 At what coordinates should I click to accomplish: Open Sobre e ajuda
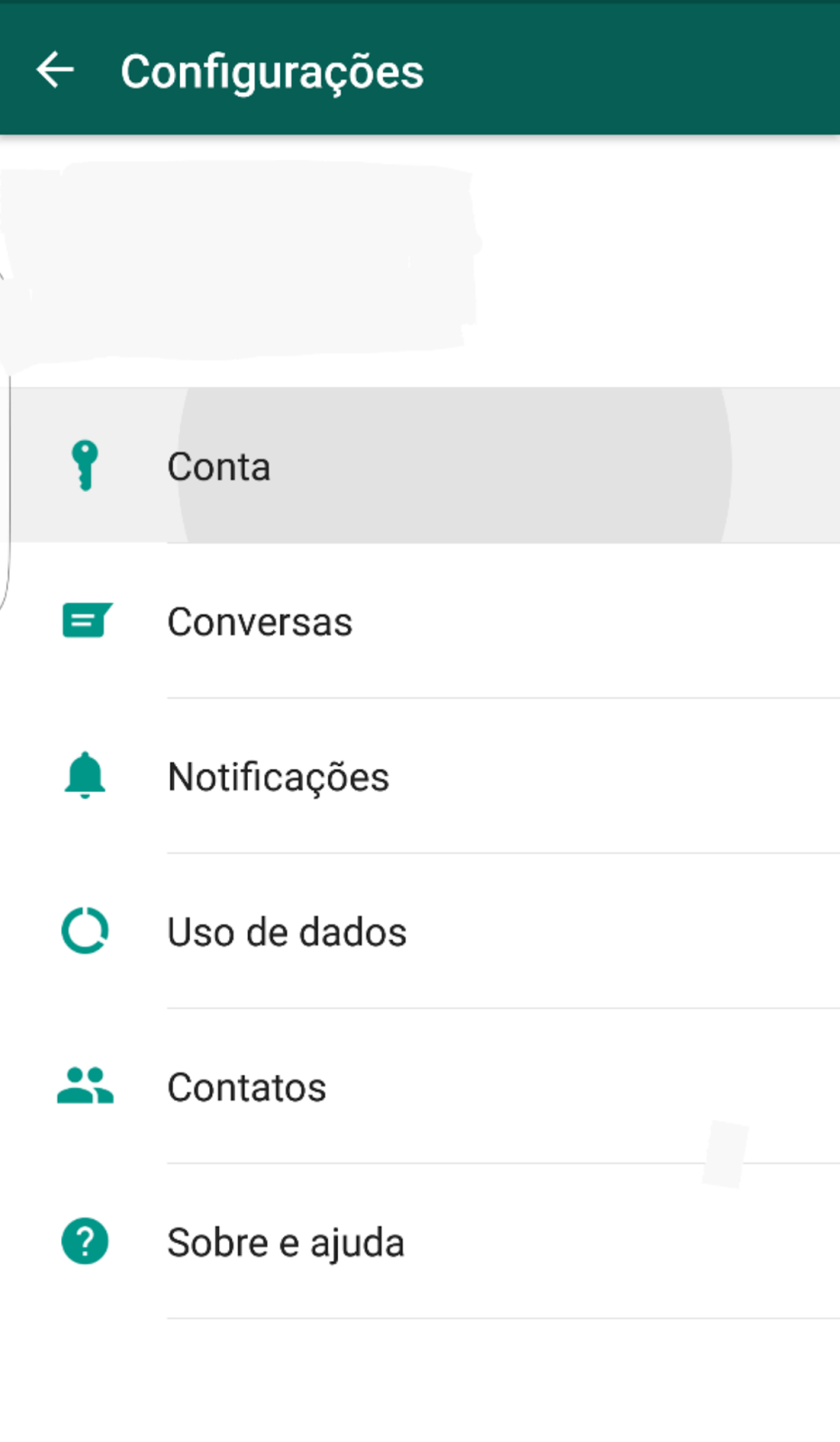[x=285, y=1242]
